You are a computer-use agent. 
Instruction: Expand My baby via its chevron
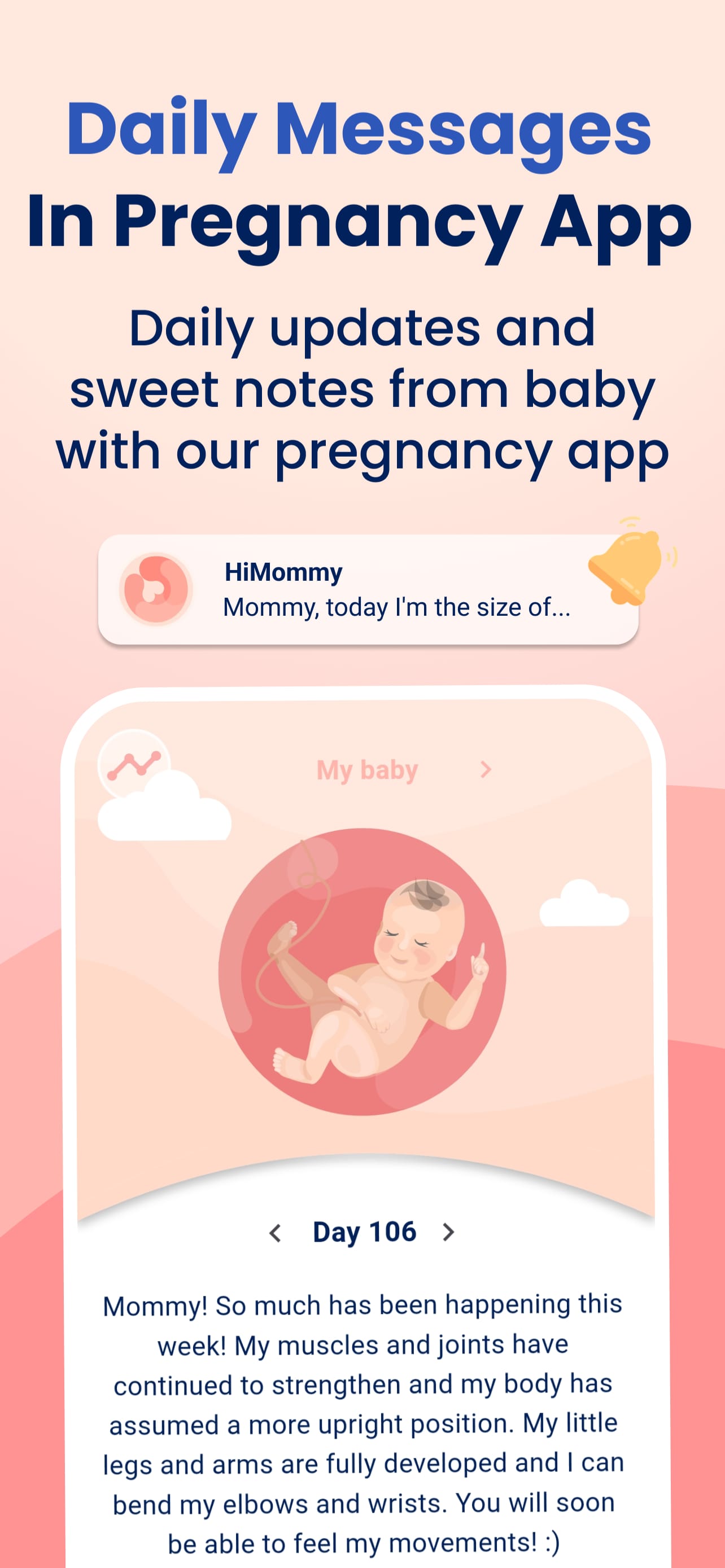[486, 769]
